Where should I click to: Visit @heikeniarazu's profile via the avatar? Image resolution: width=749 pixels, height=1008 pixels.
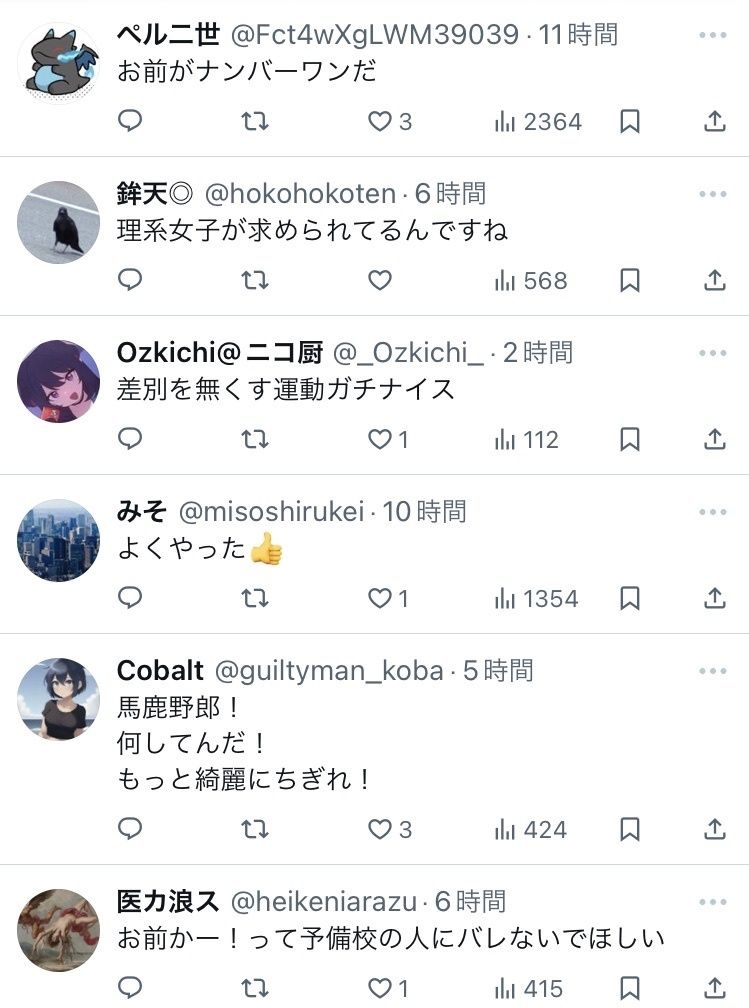click(x=58, y=930)
